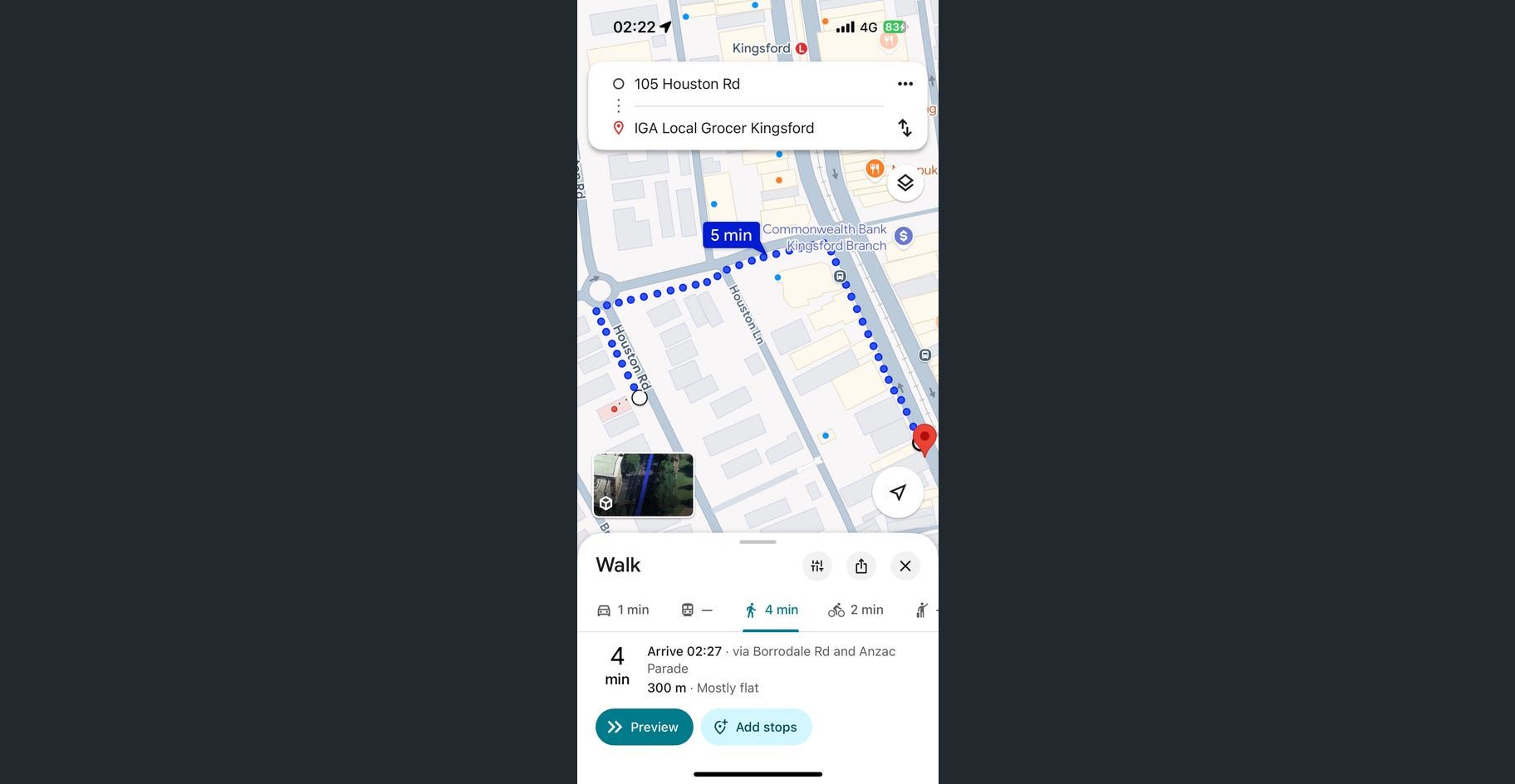Switch to the public transport tab
The width and height of the screenshot is (1515, 784).
tap(696, 610)
